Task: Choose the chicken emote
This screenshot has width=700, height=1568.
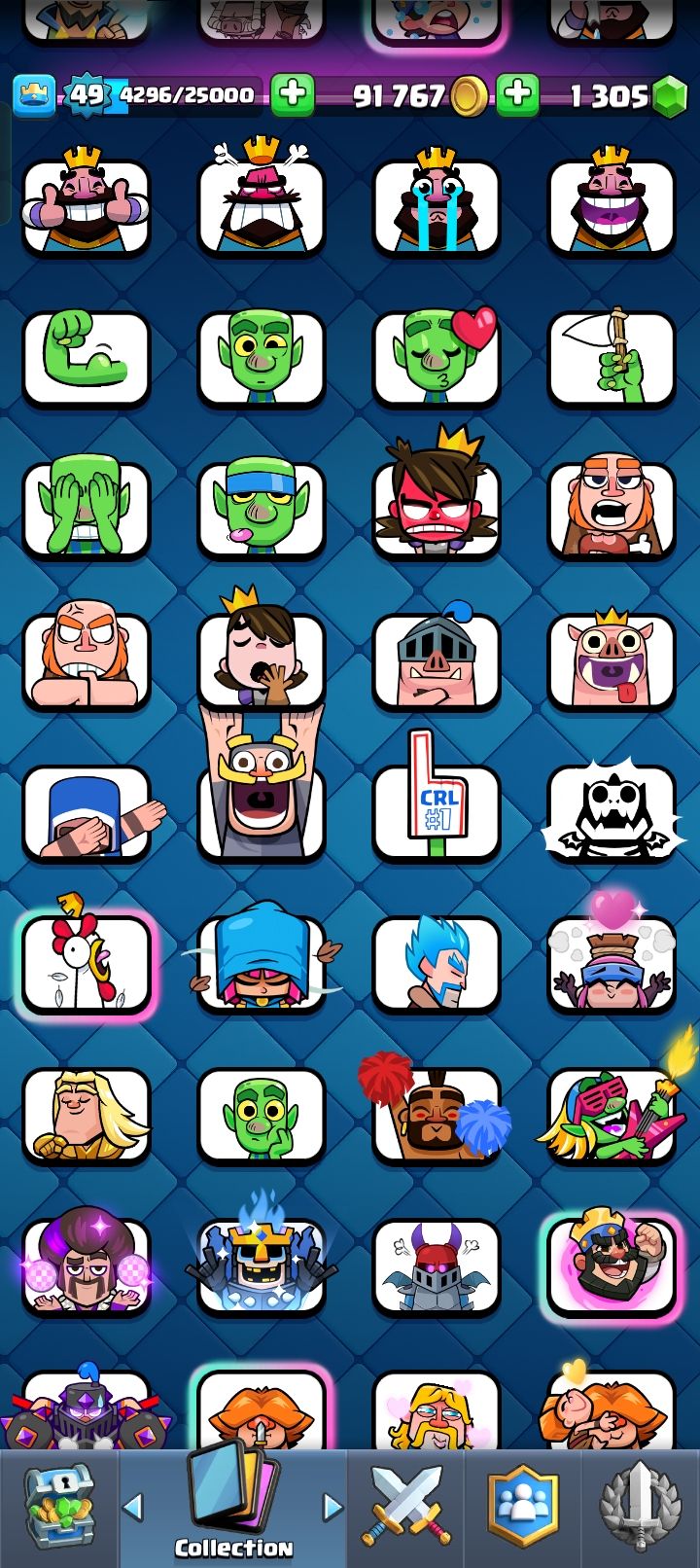Action: [x=86, y=963]
